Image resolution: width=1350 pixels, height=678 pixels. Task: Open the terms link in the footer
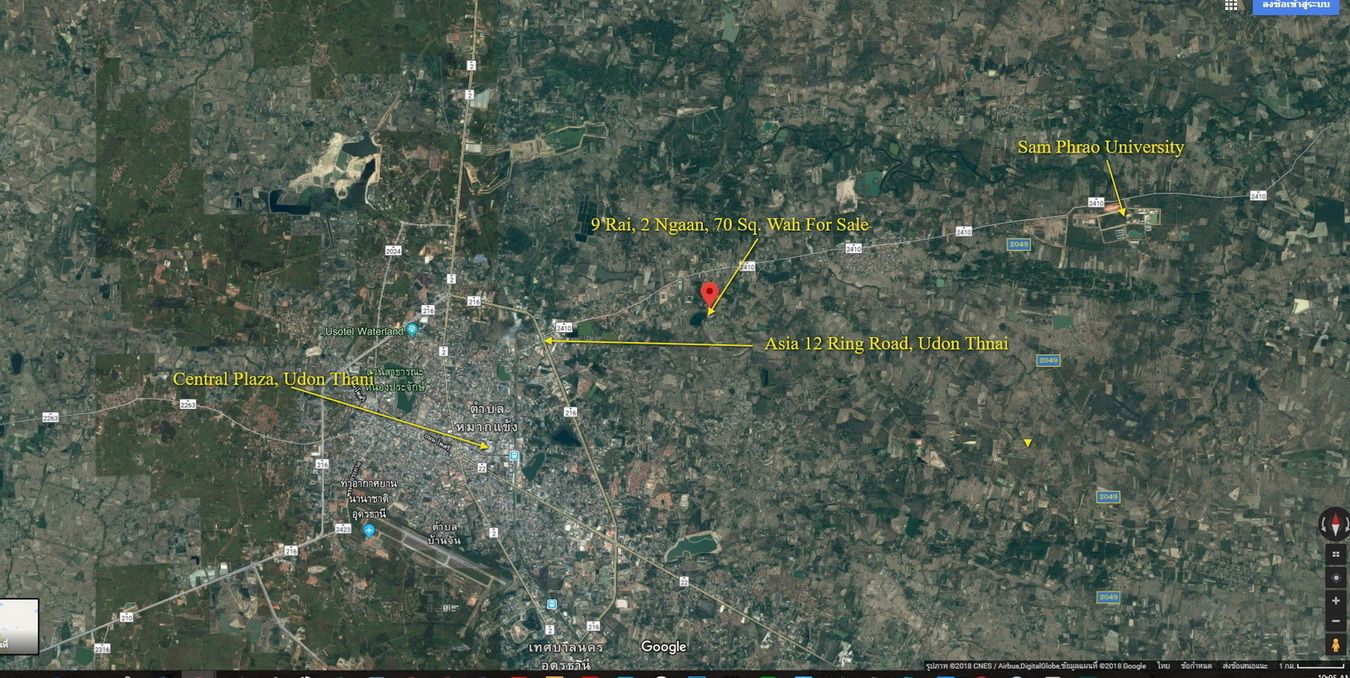tap(1196, 666)
